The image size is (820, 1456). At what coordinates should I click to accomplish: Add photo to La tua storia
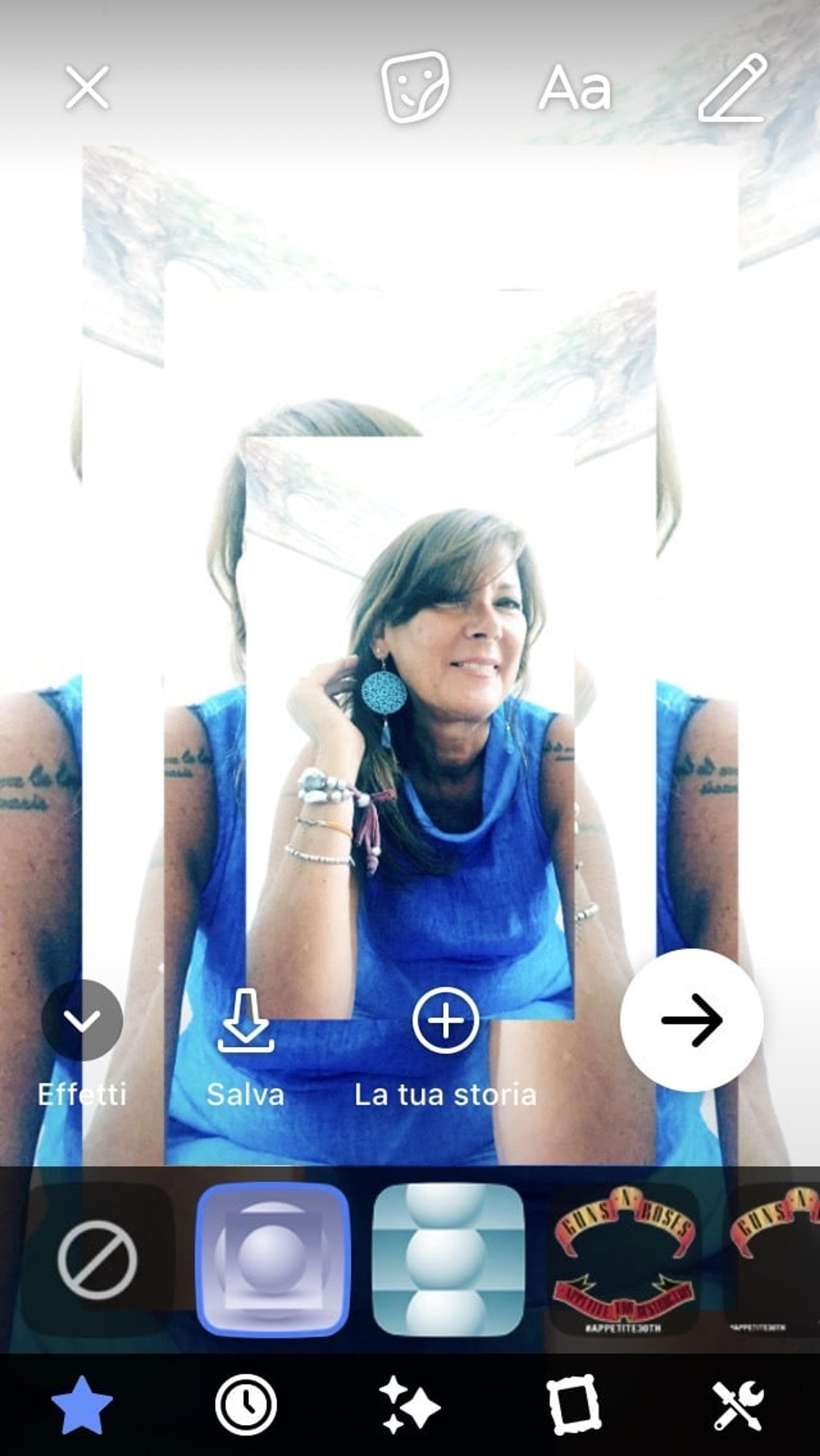tap(445, 1046)
